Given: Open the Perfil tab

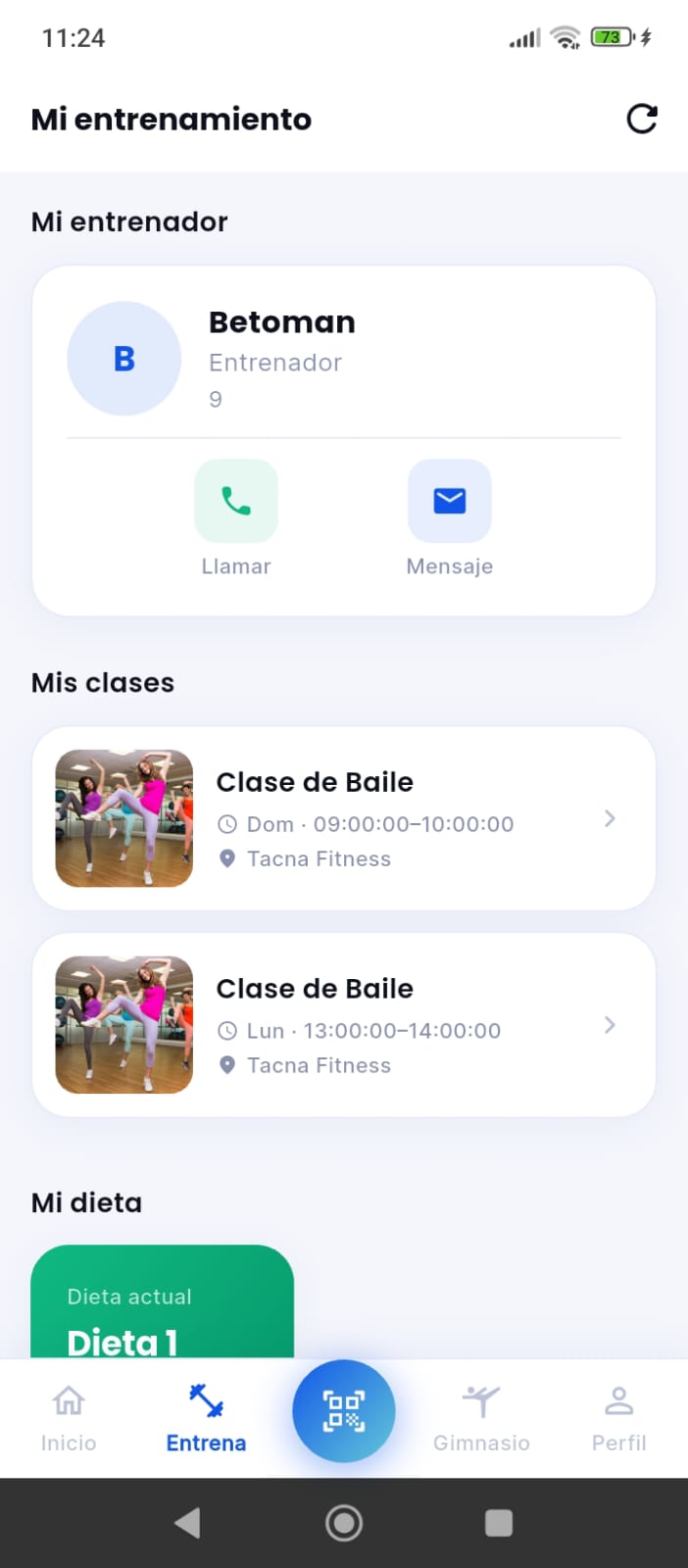Looking at the screenshot, I should [619, 1418].
